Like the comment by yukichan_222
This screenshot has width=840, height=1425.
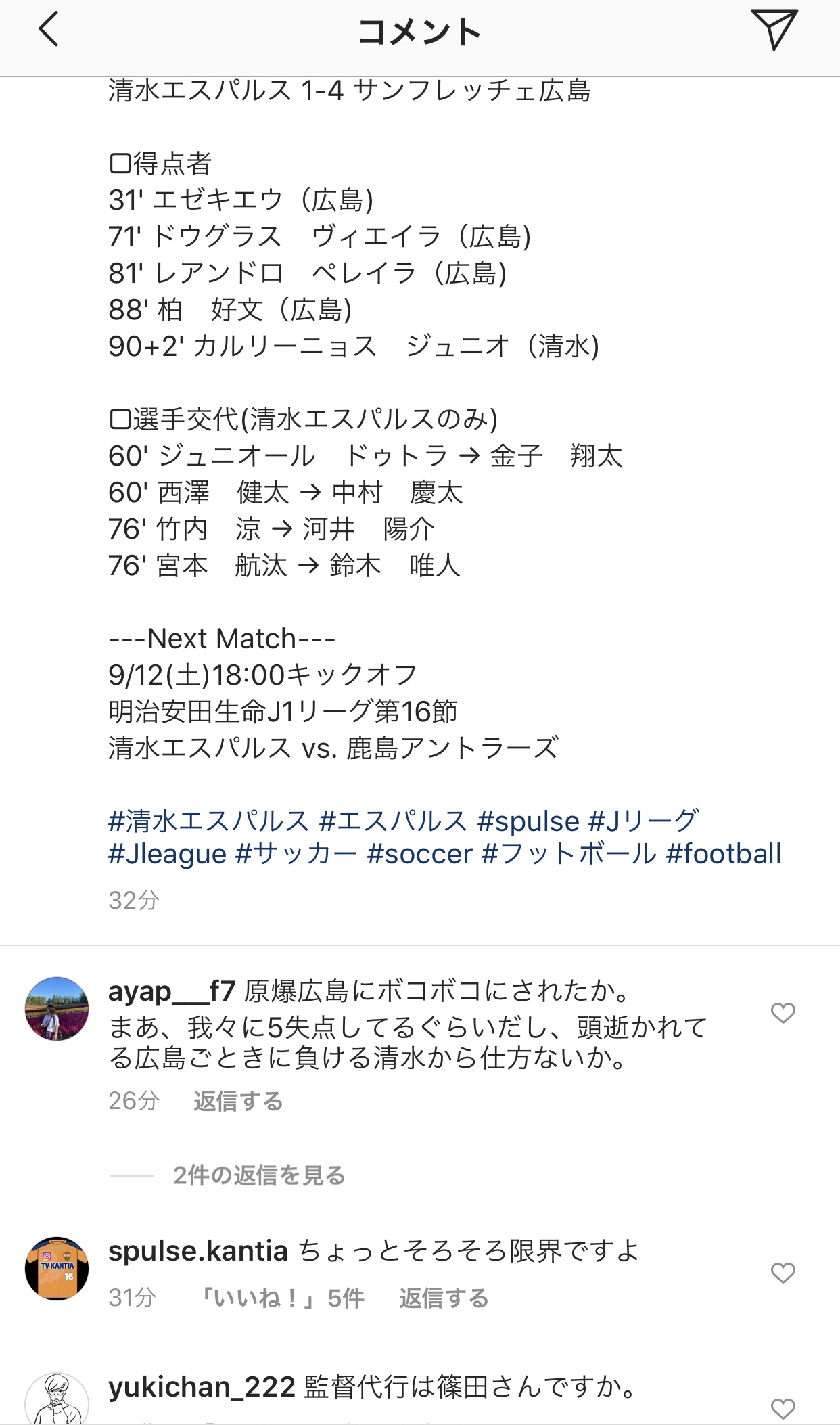783,1408
